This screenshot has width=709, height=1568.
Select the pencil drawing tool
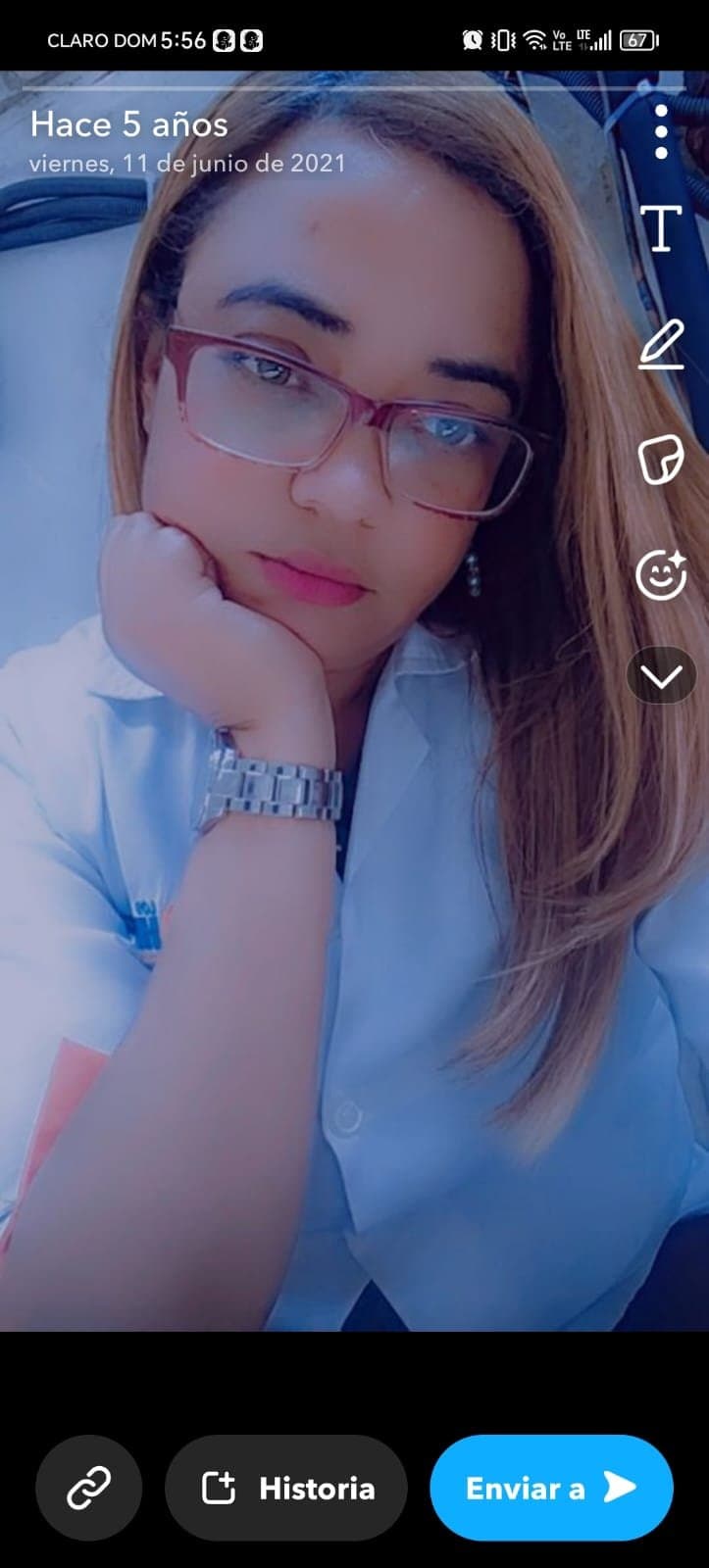pyautogui.click(x=661, y=345)
